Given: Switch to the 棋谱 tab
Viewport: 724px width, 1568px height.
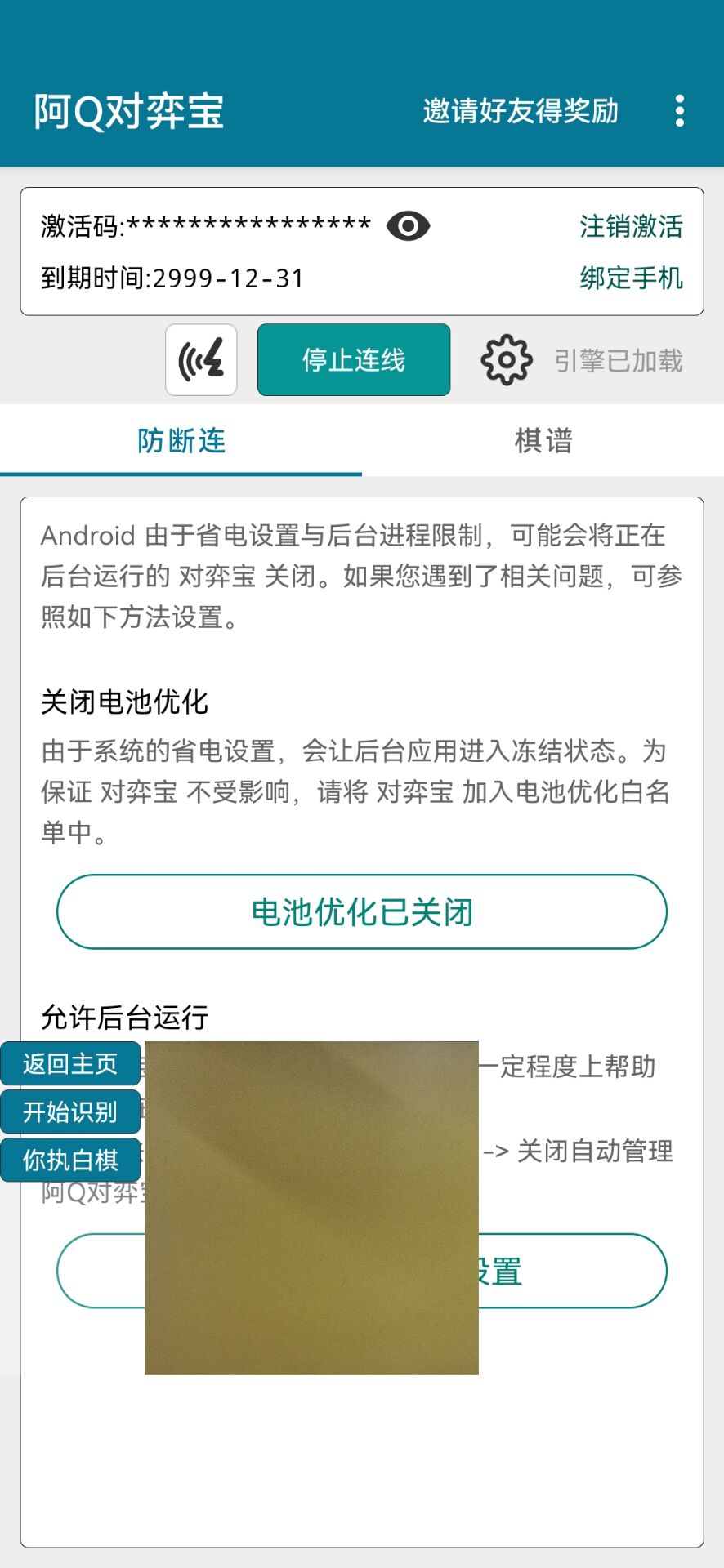Looking at the screenshot, I should 543,441.
